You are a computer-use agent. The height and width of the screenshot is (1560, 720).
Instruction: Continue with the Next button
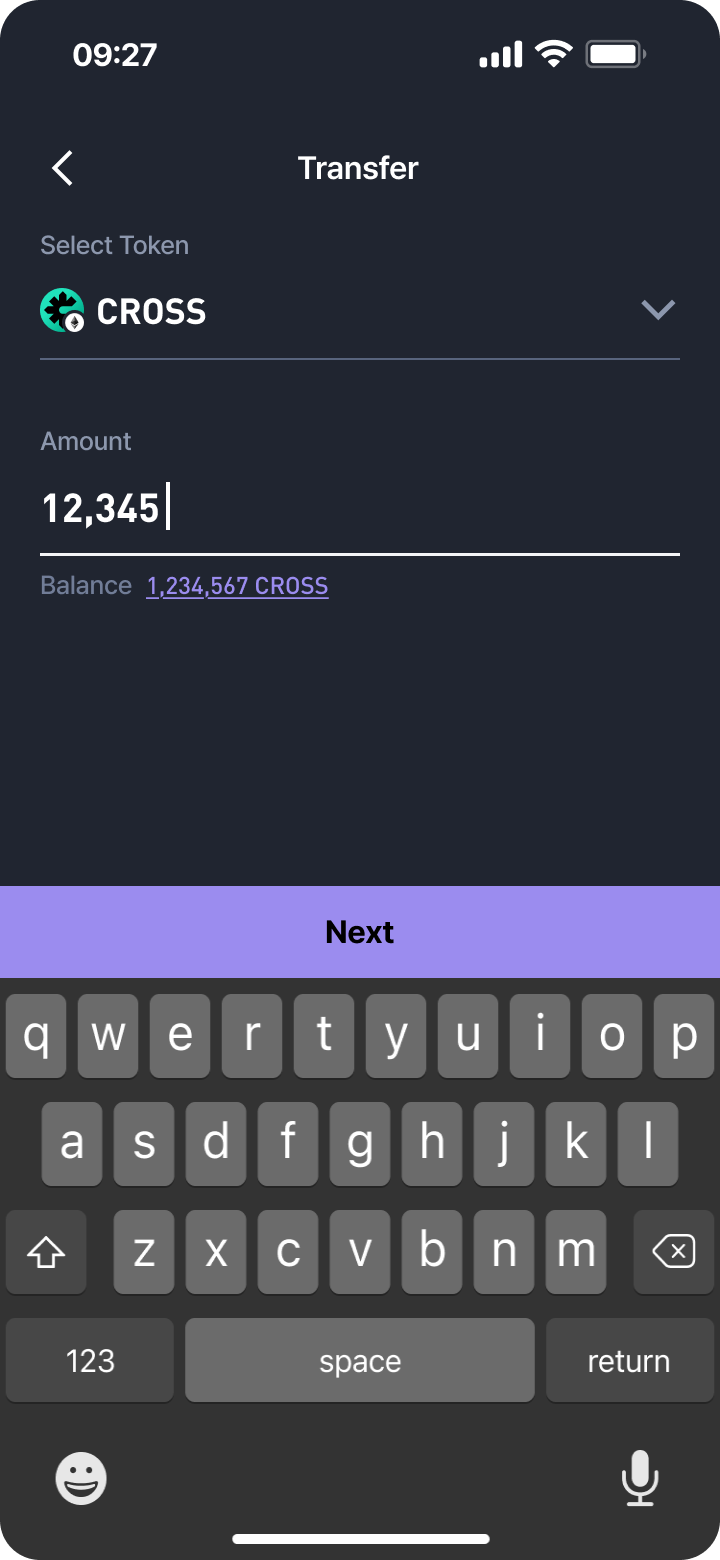click(x=360, y=932)
